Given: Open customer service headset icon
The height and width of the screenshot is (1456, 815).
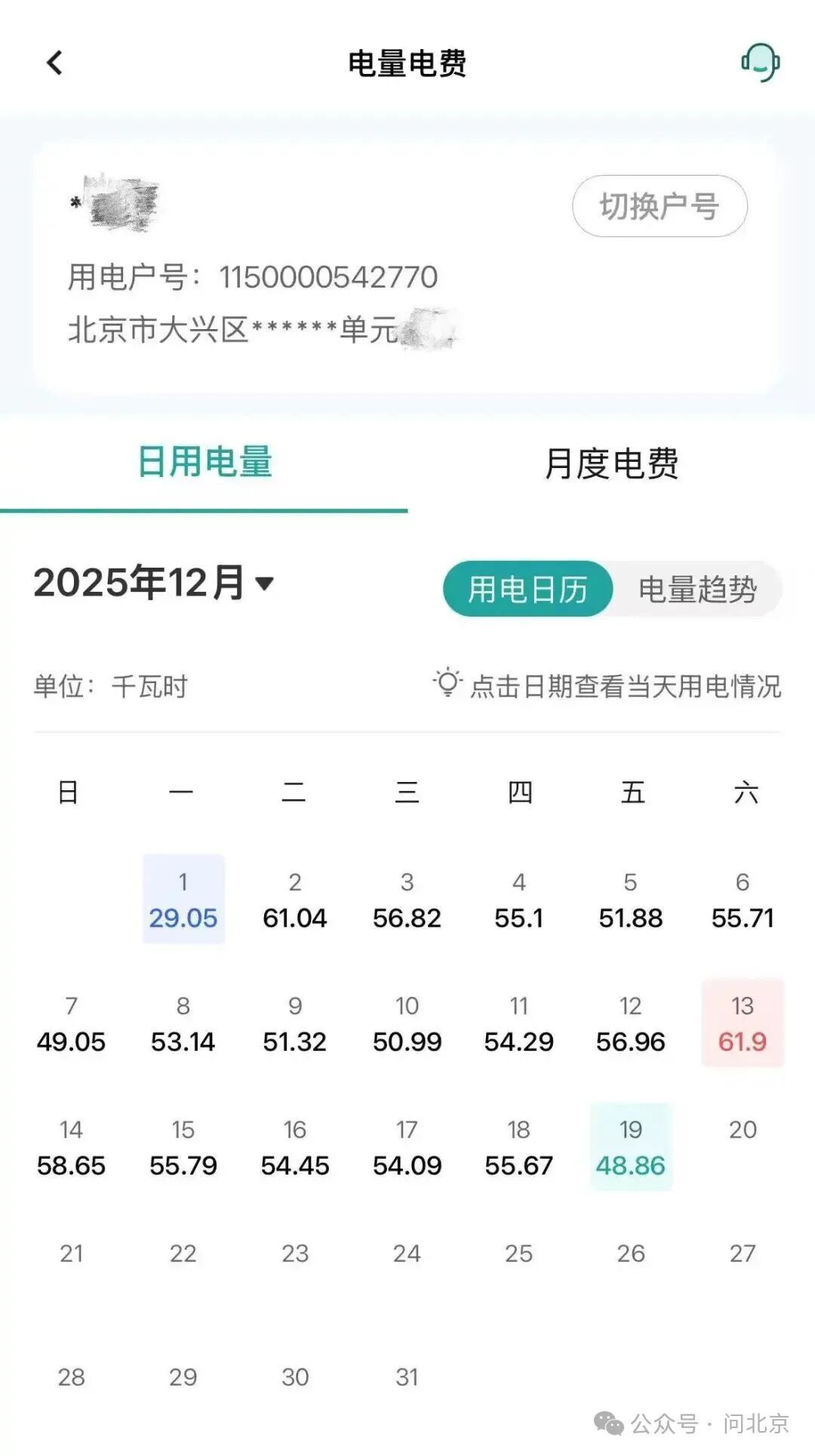Looking at the screenshot, I should [760, 63].
